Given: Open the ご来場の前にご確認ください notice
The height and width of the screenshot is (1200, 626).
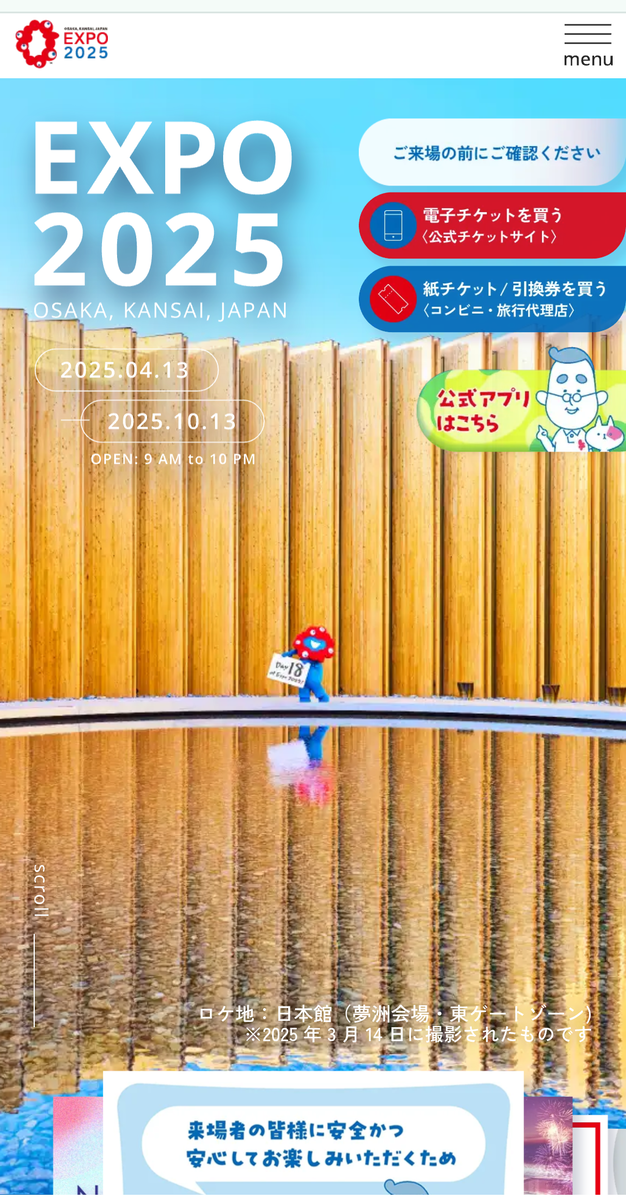Looking at the screenshot, I should point(493,153).
